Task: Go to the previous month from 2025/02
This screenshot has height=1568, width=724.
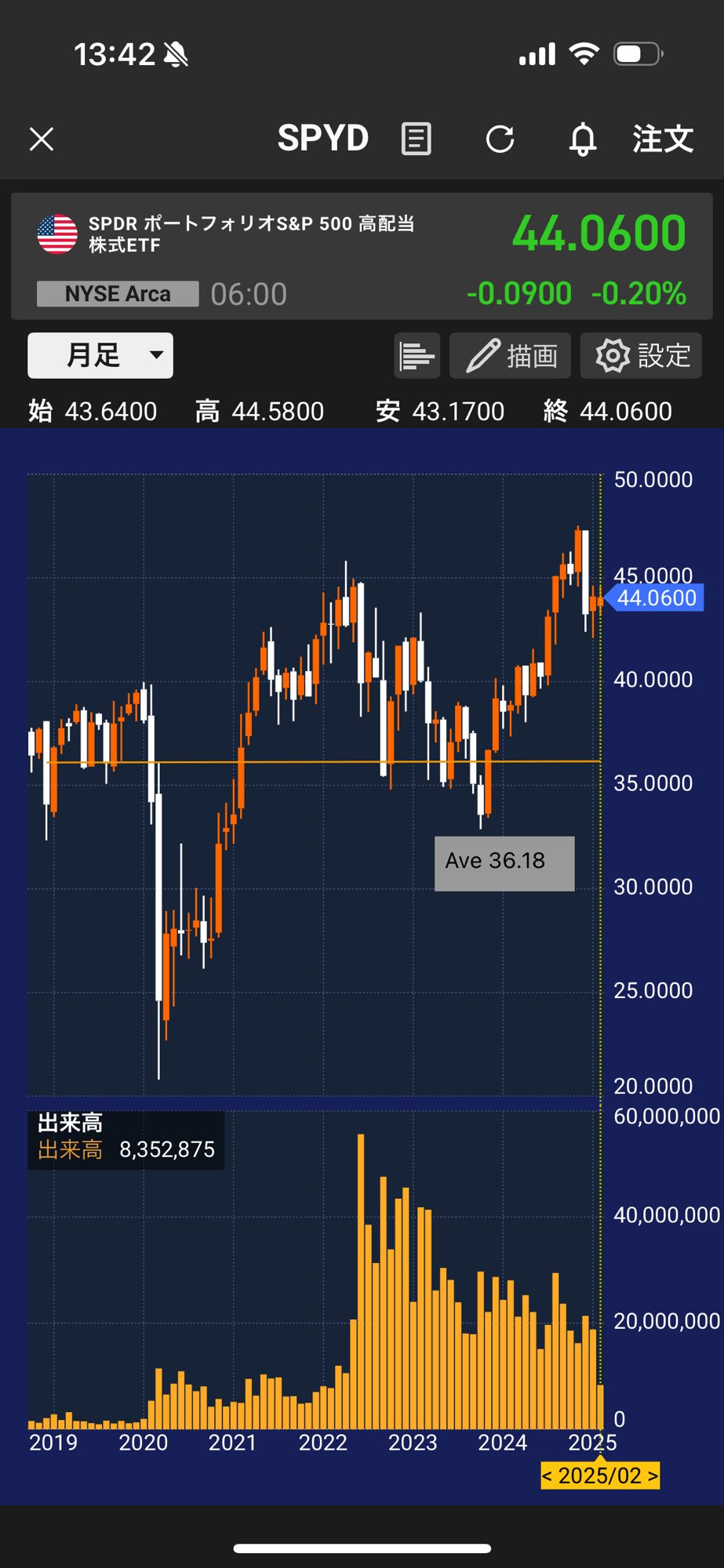Action: click(548, 1475)
